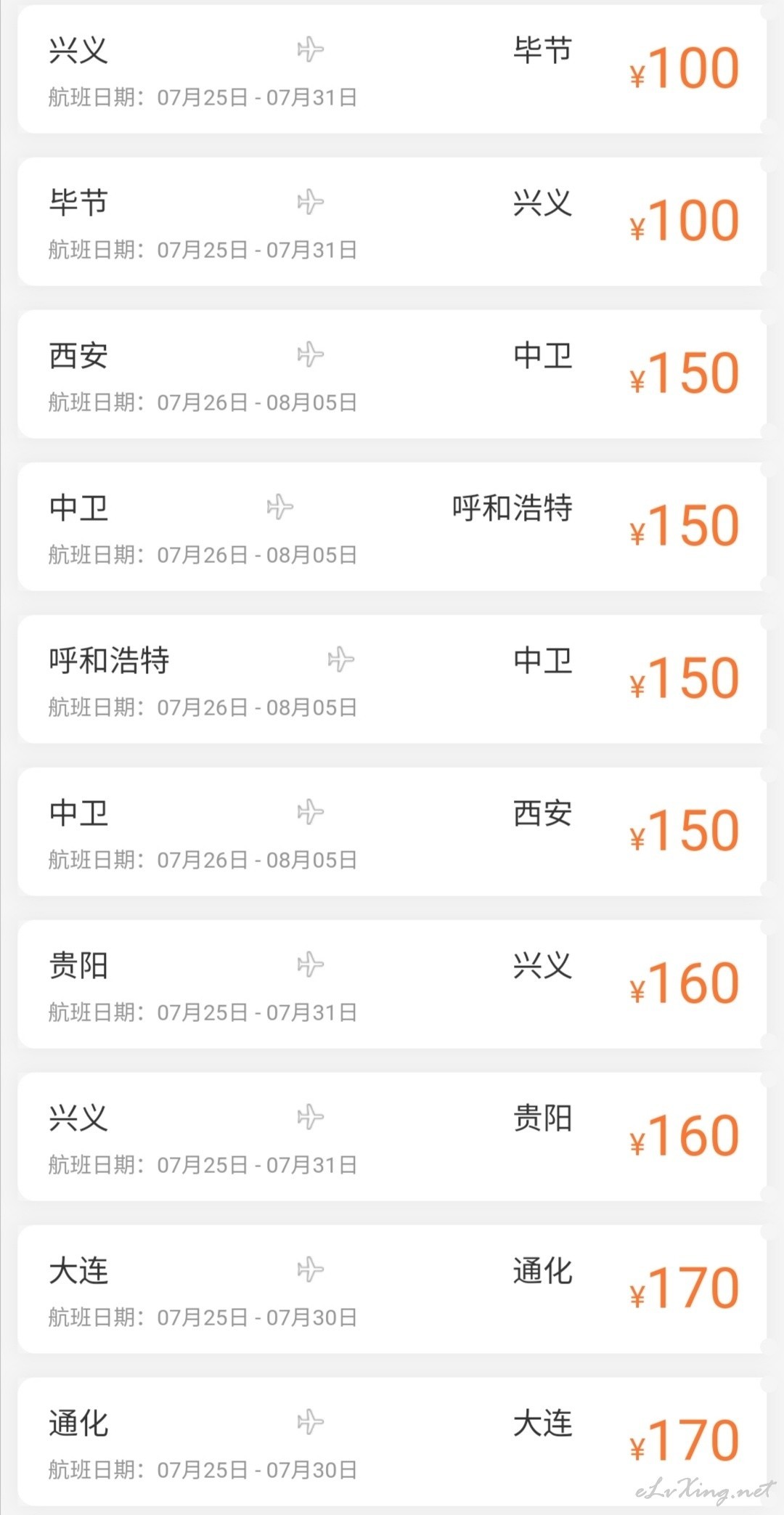784x1515 pixels.
Task: Select the 毕节 to 兴义 ¥100 flight
Action: tap(392, 222)
